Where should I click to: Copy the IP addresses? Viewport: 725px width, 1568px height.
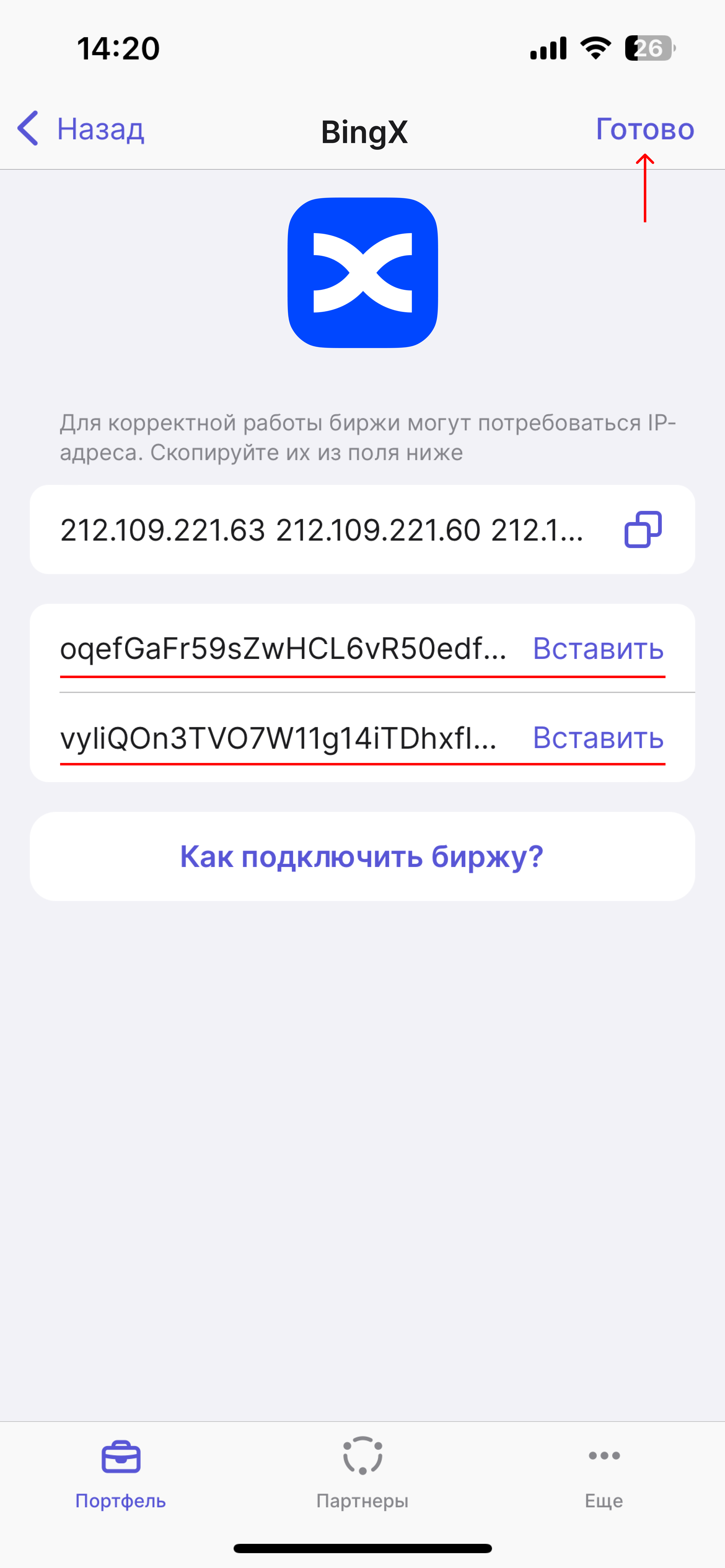(x=643, y=529)
